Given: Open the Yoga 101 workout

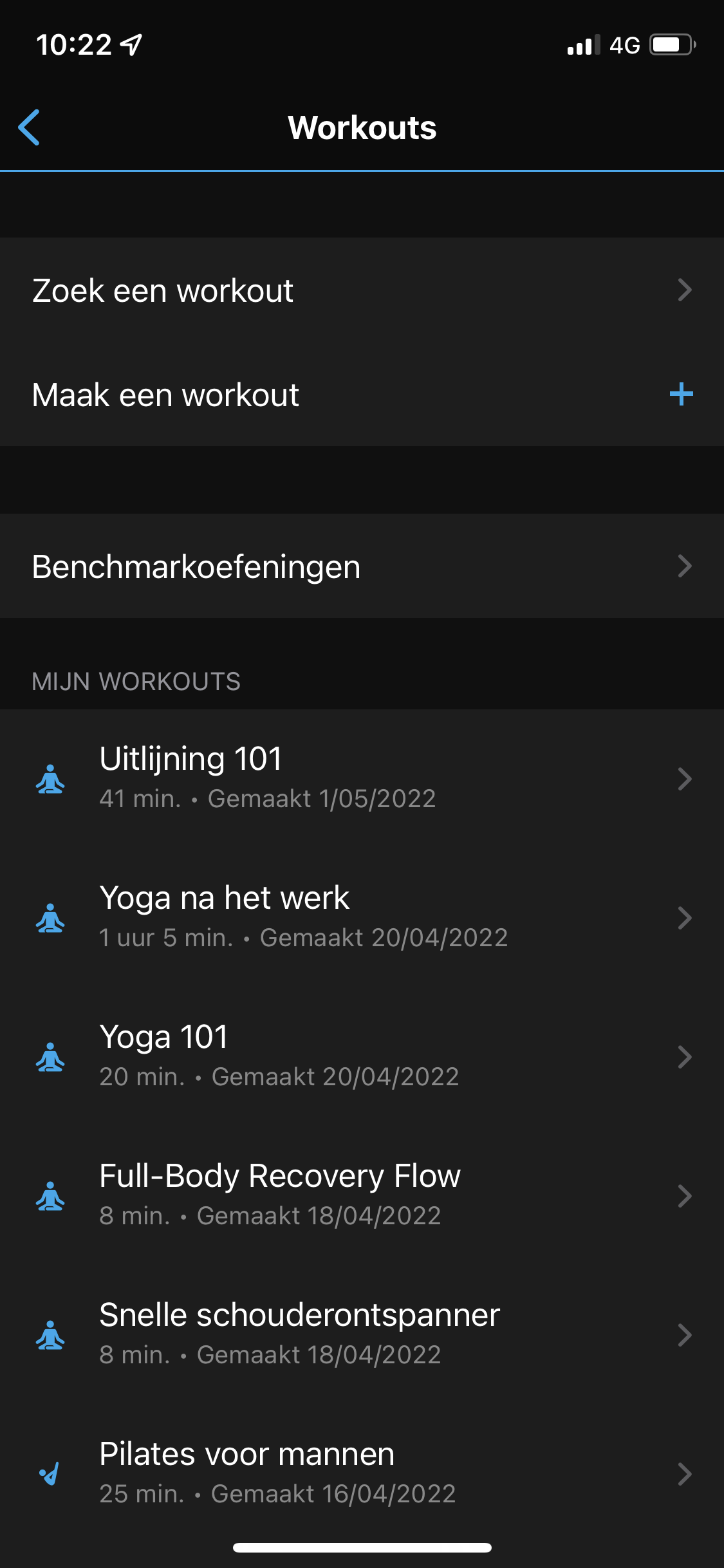Looking at the screenshot, I should (360, 1056).
